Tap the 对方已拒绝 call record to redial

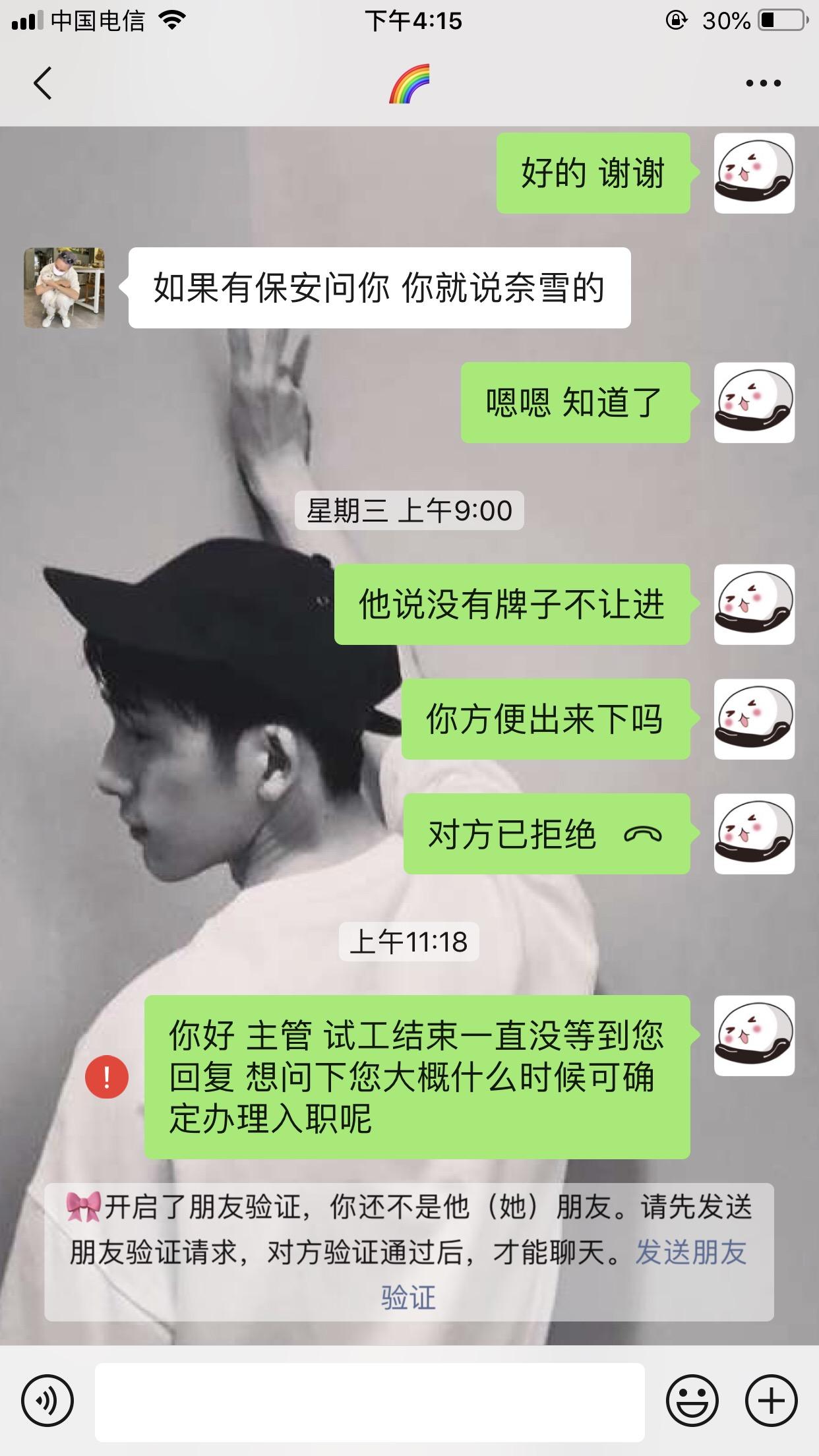pyautogui.click(x=547, y=834)
